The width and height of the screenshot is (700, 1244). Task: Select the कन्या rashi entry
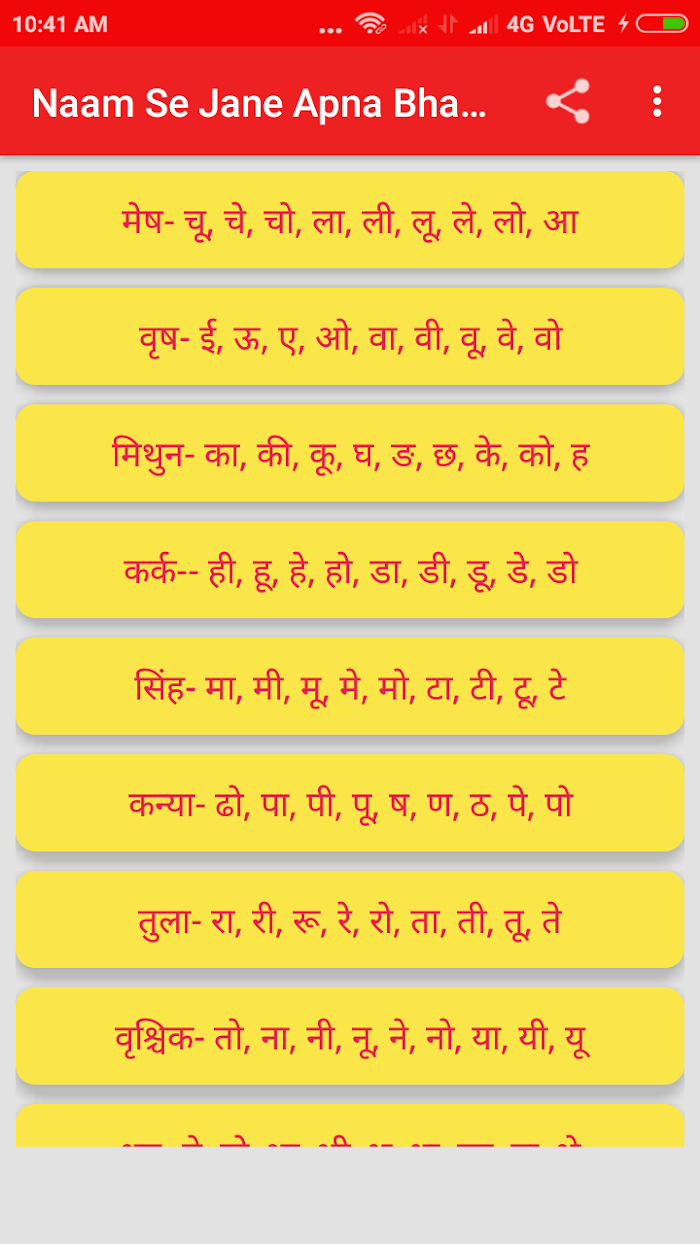click(350, 803)
